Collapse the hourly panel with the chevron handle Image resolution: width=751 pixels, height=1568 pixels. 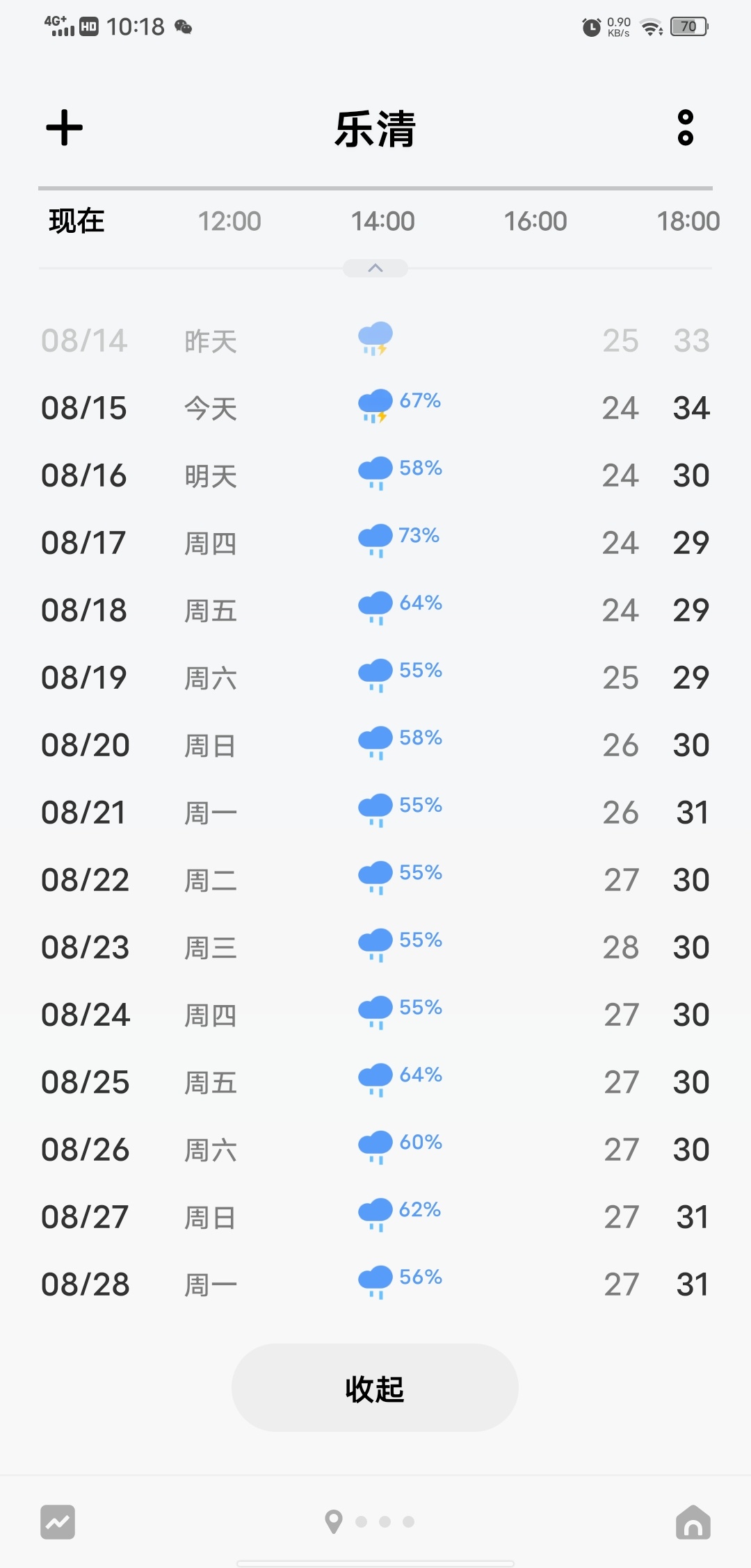tap(375, 268)
